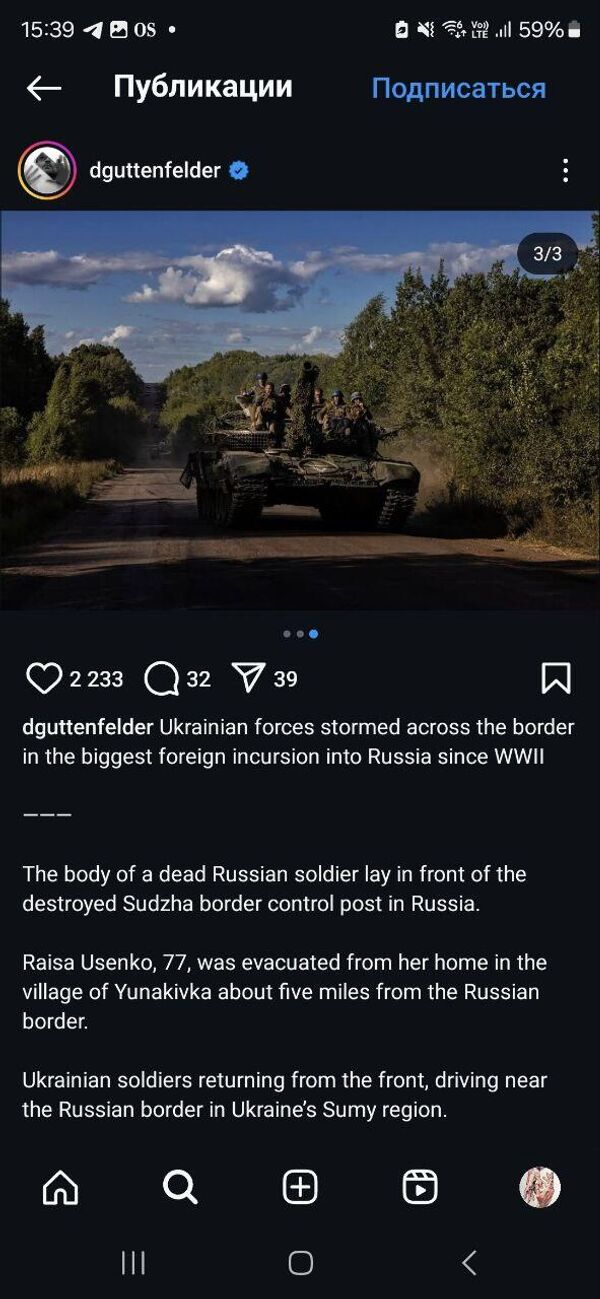Save the post with the bookmark icon
Screen dimensions: 600x1299
click(x=555, y=679)
